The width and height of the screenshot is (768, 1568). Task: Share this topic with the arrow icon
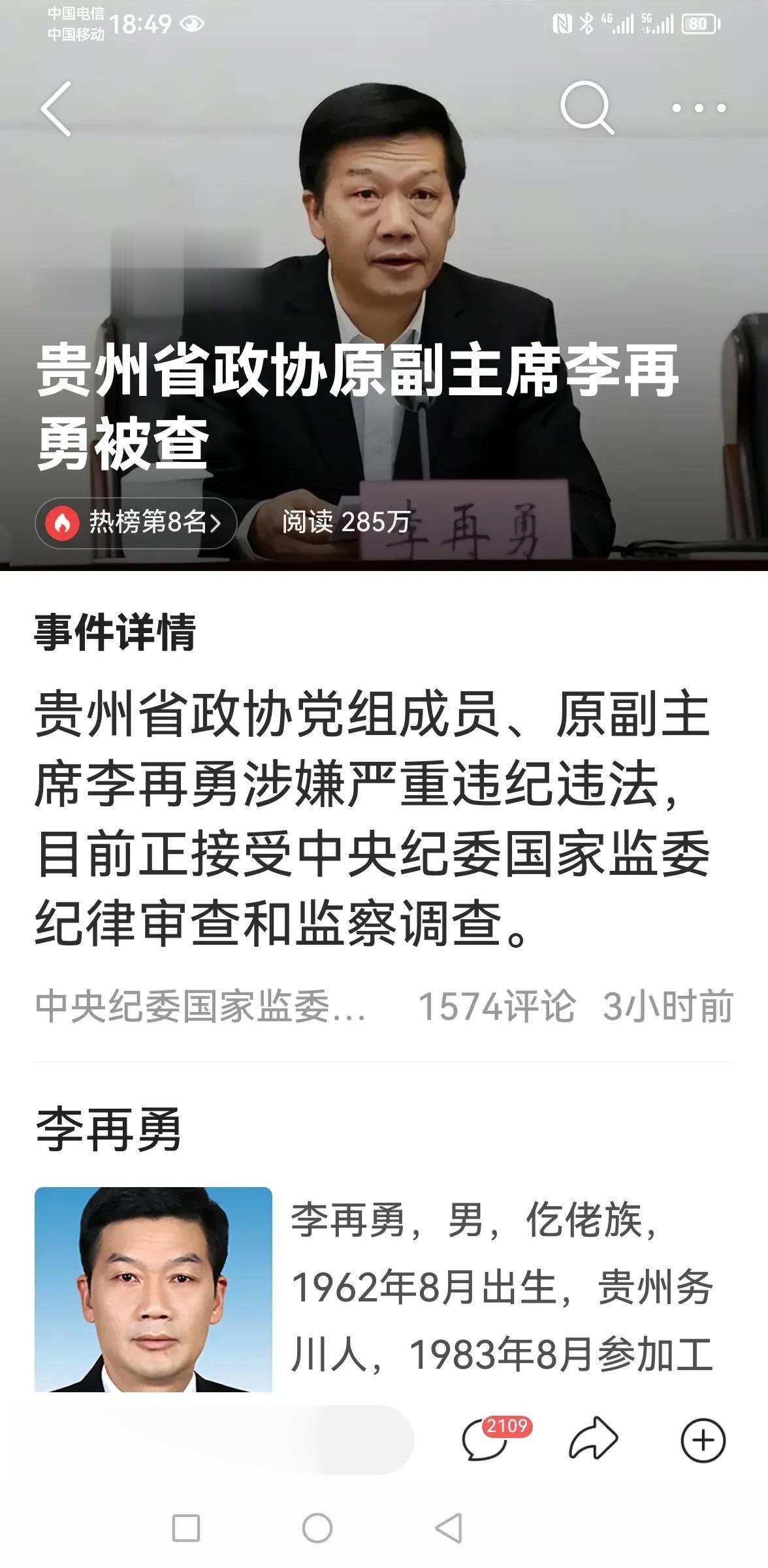click(x=593, y=1440)
